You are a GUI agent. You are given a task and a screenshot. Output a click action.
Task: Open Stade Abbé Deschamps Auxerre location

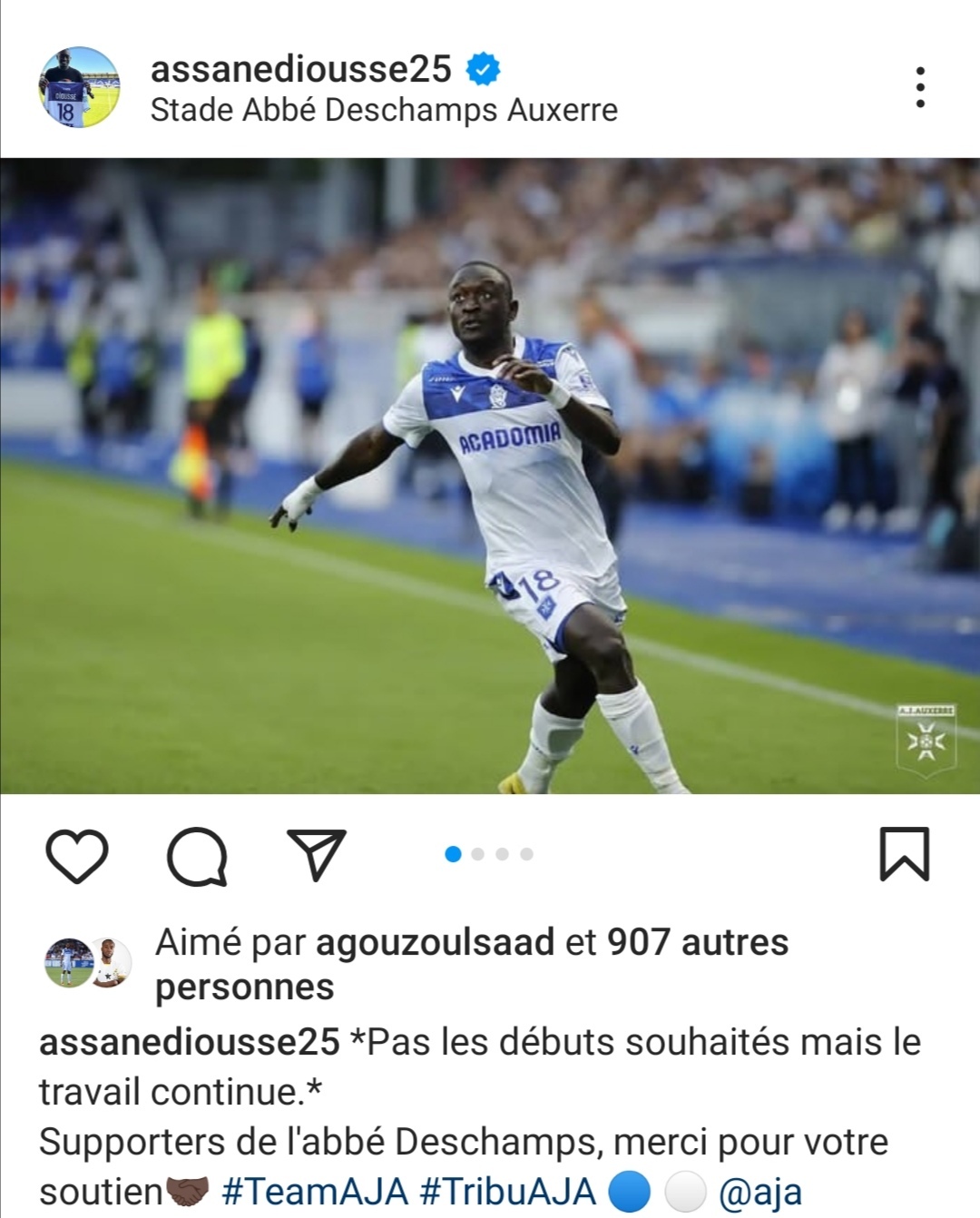click(383, 110)
